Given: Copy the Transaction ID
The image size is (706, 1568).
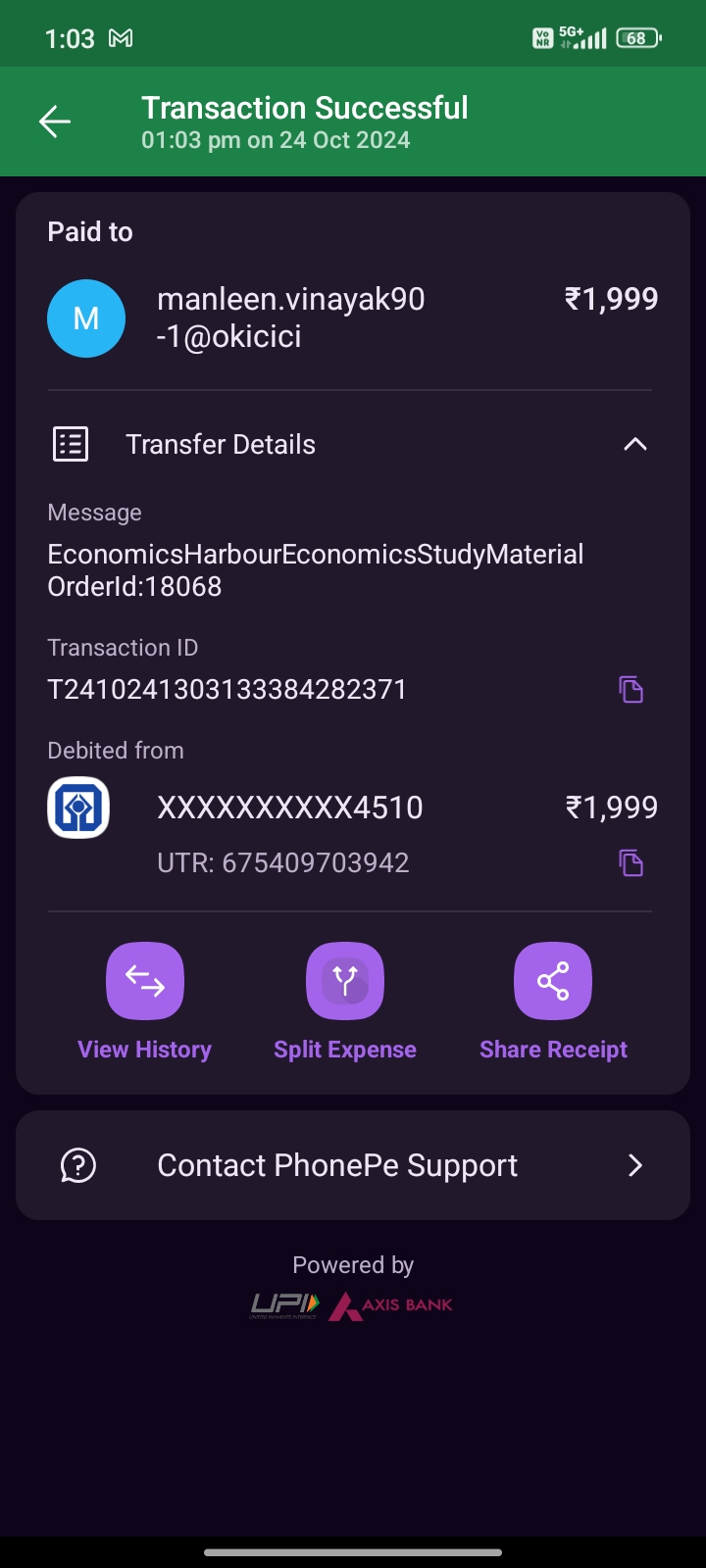Looking at the screenshot, I should point(630,690).
